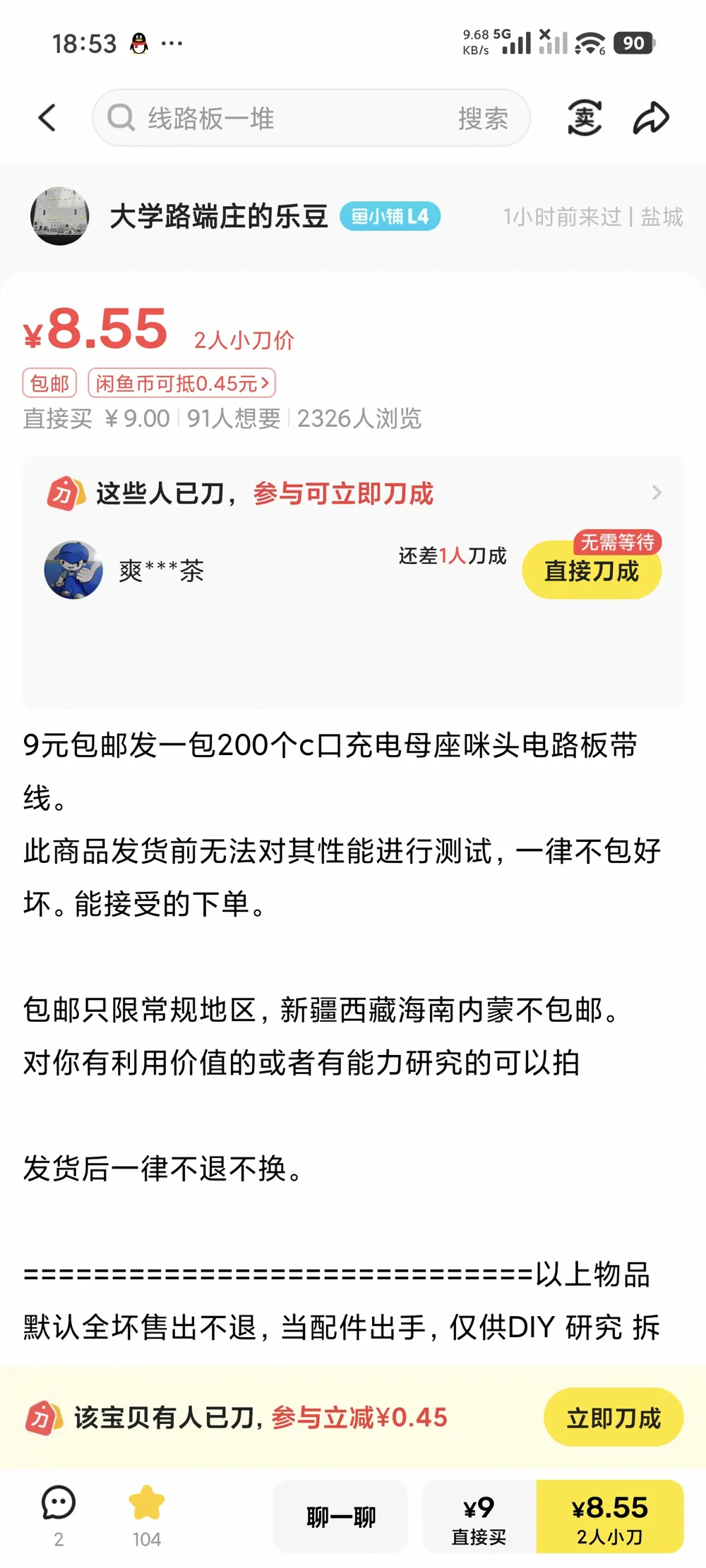
Task: Go back to the previous page
Action: pos(47,118)
